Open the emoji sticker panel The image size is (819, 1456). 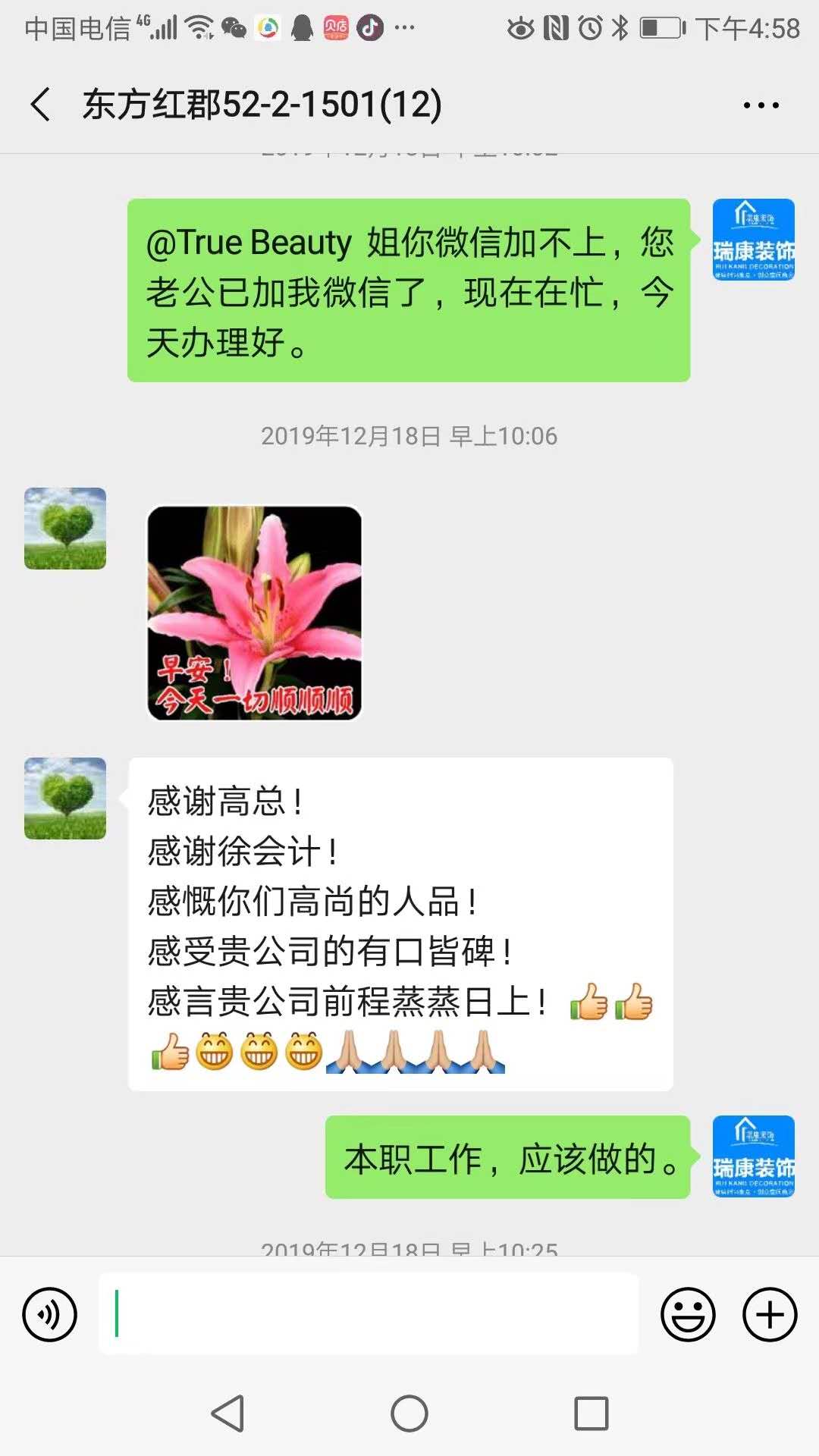click(688, 1314)
